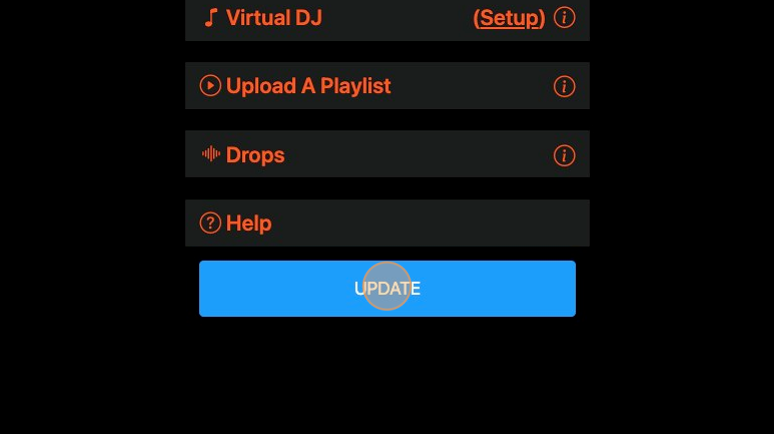Image resolution: width=774 pixels, height=434 pixels.
Task: Expand the Virtual DJ section
Action: pyautogui.click(x=273, y=17)
